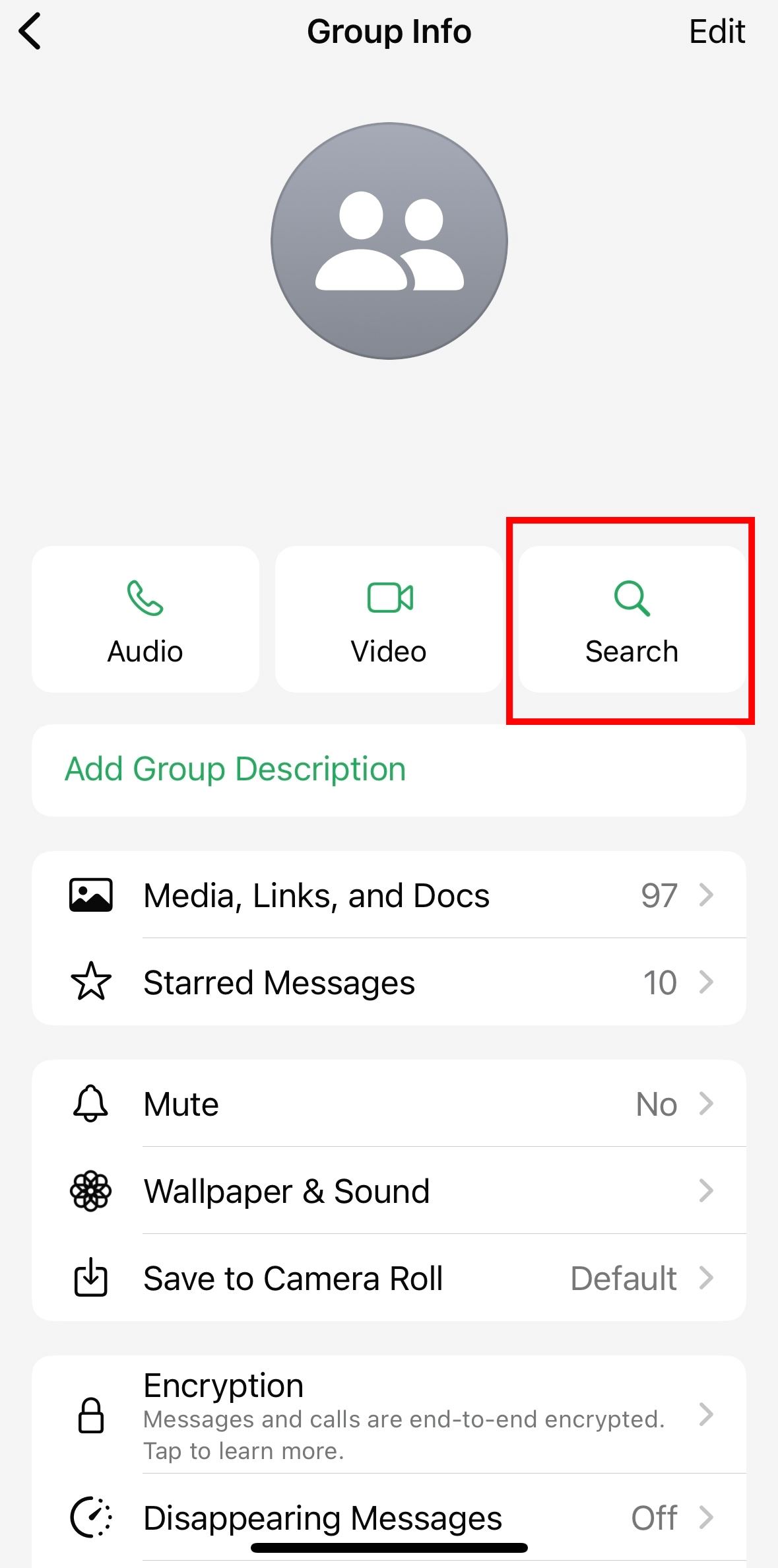Go back using the chevron arrow

click(31, 31)
